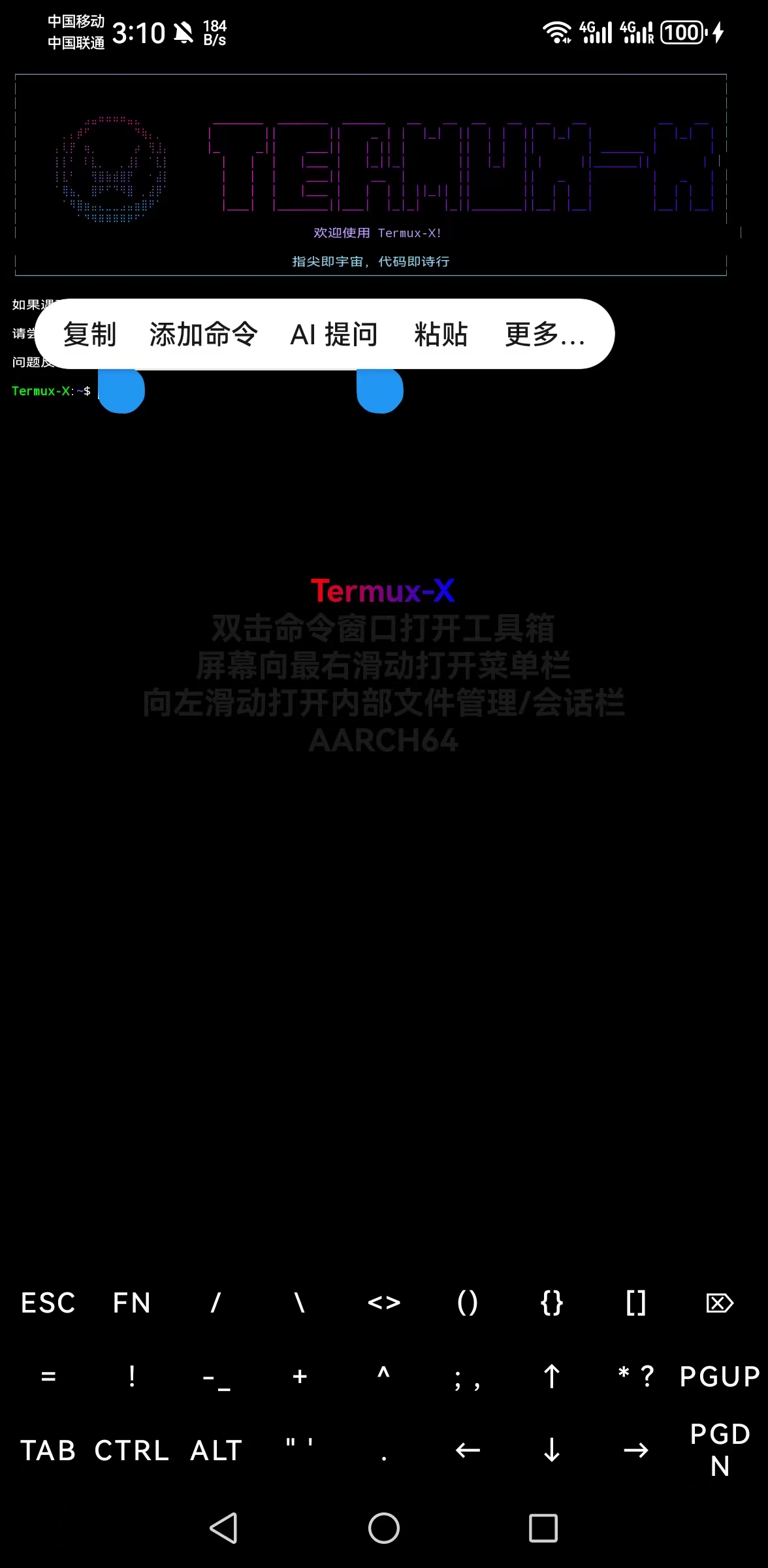This screenshot has height=1568, width=768.
Task: Tap 粘贴 to paste text
Action: pos(441,335)
